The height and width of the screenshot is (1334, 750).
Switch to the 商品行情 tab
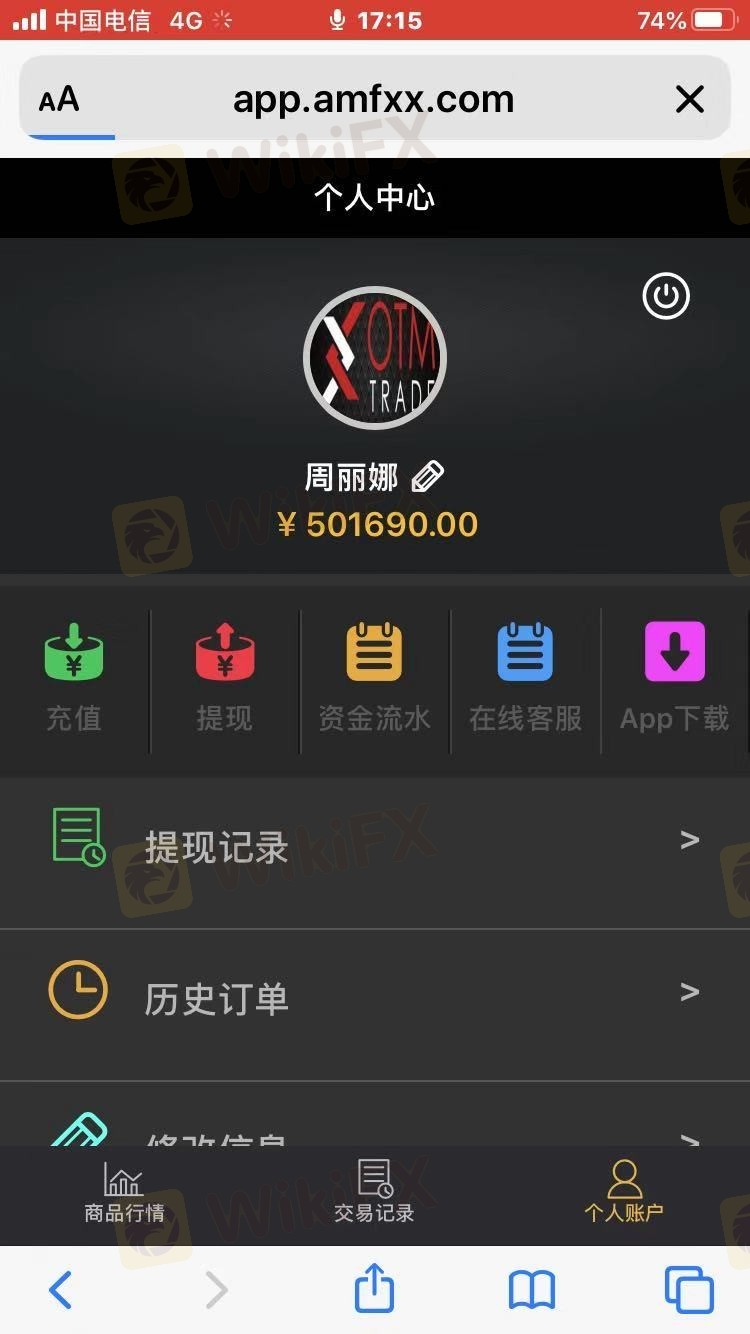(x=124, y=1193)
